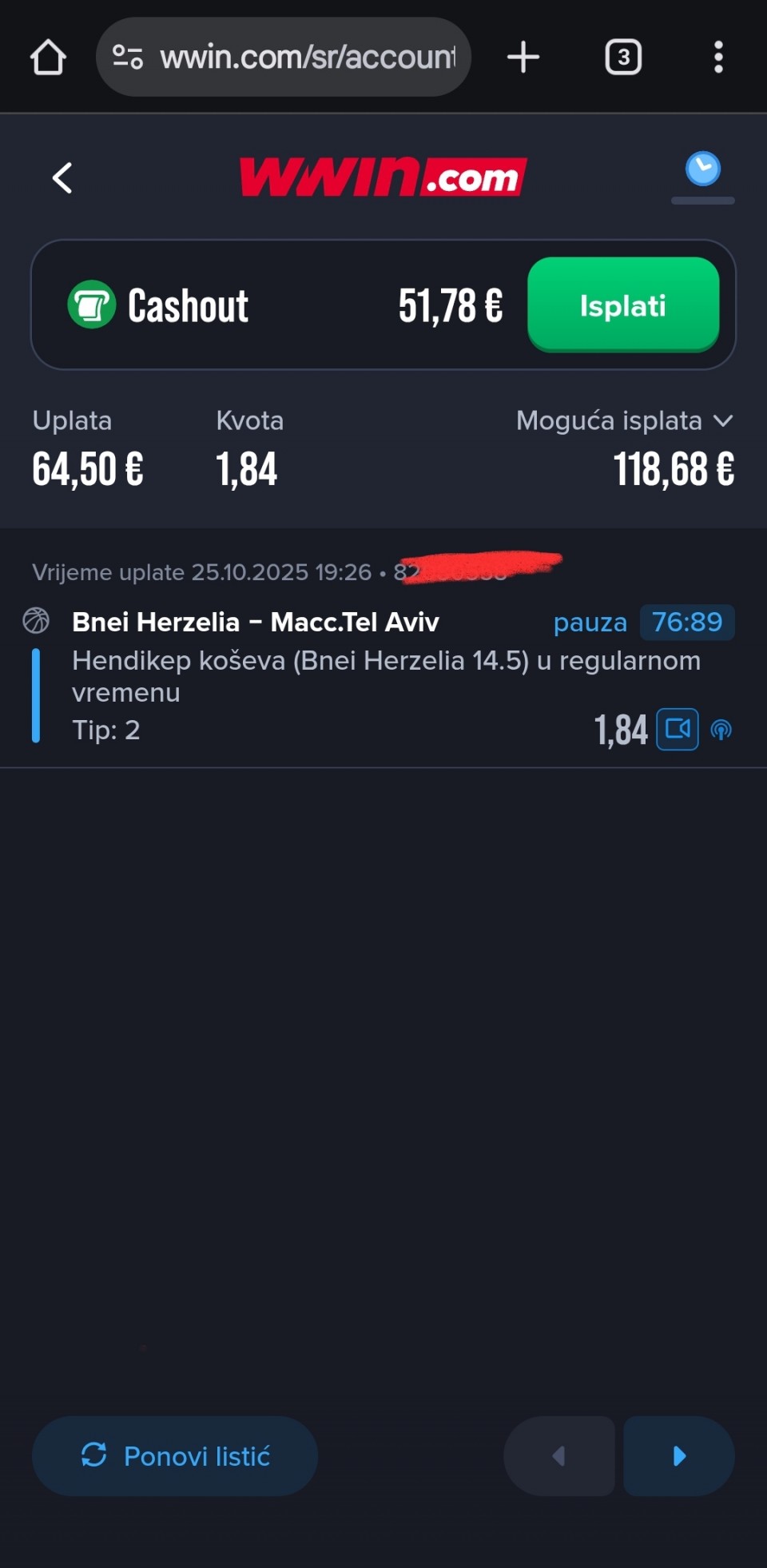Go to the previous ticket arrow

pos(559,1456)
